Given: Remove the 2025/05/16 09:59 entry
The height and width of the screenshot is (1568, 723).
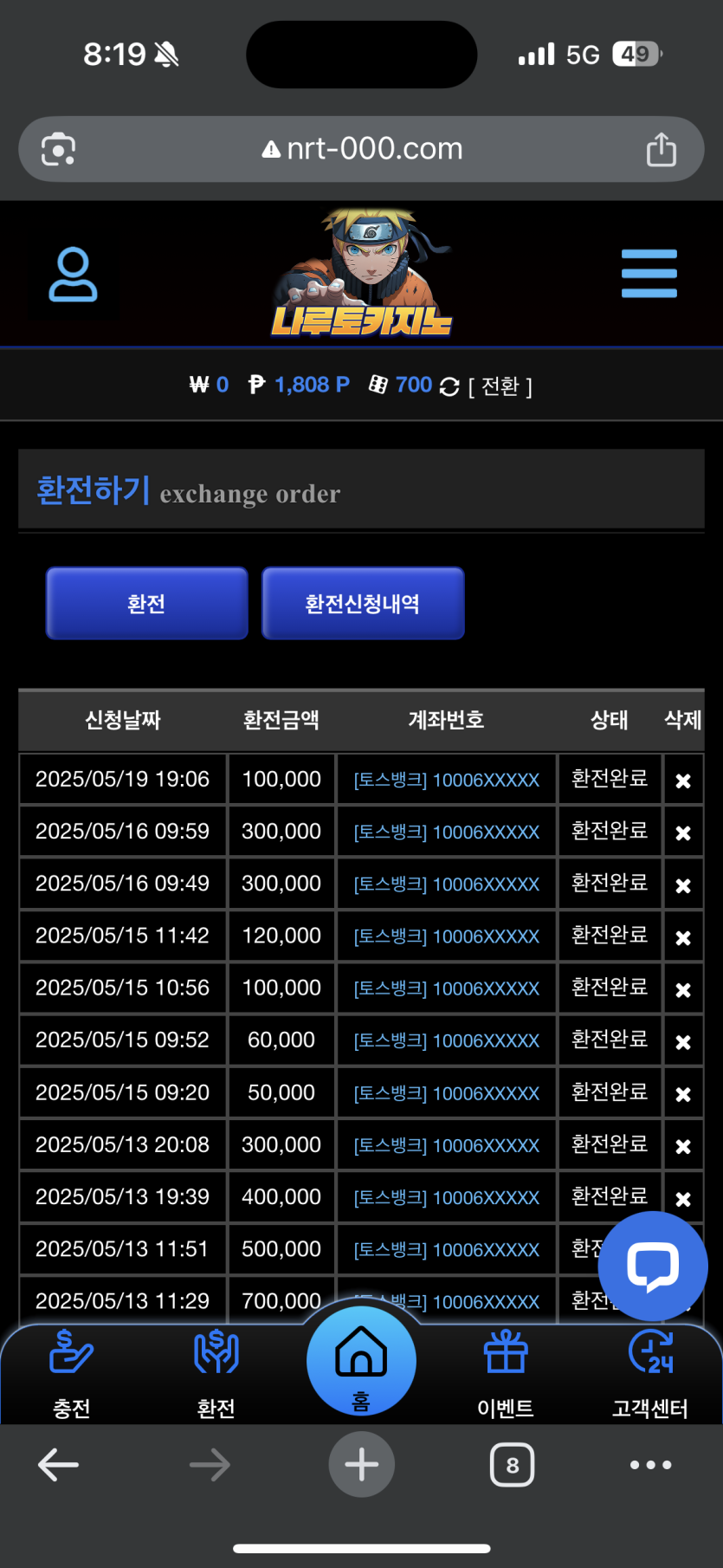Looking at the screenshot, I should (x=683, y=833).
